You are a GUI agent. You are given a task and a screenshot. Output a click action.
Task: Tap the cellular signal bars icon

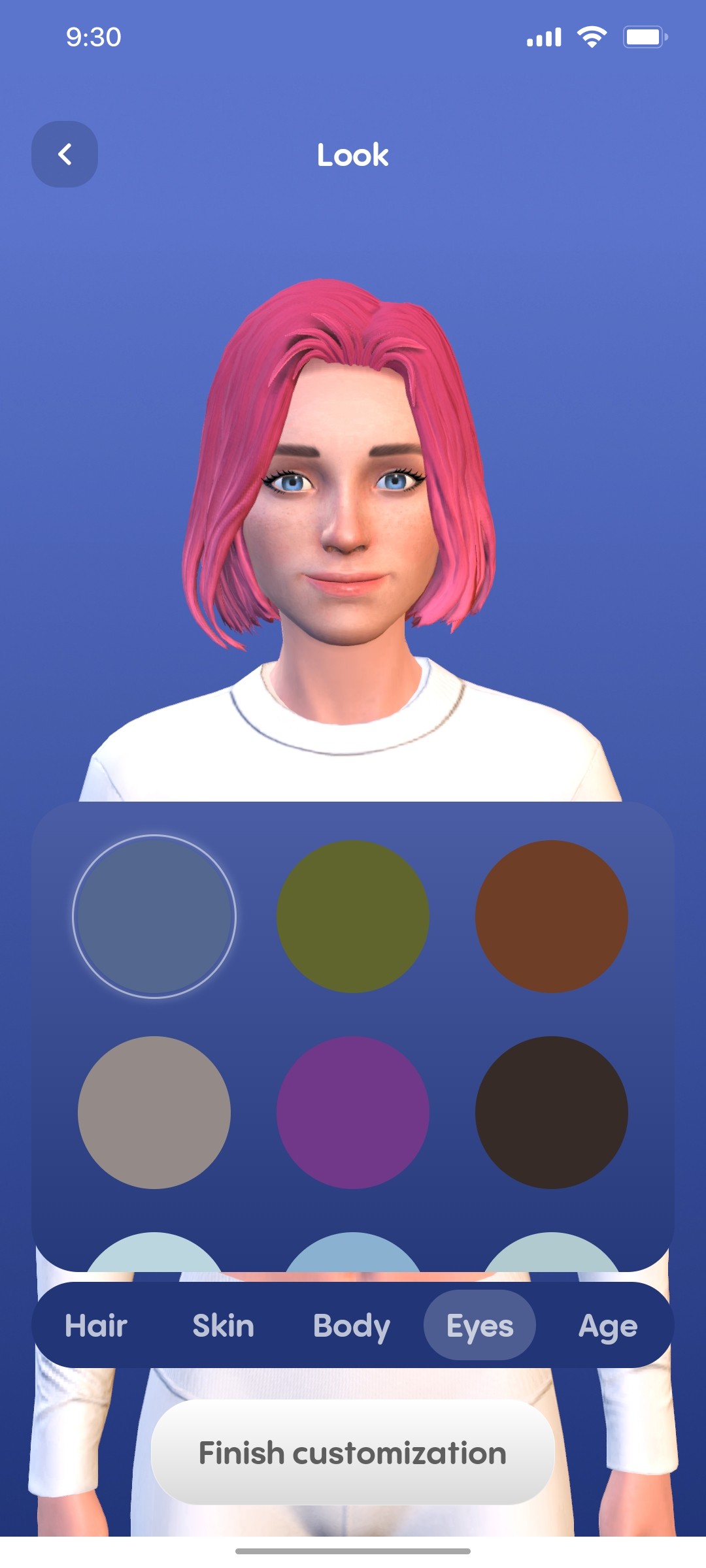click(x=543, y=37)
